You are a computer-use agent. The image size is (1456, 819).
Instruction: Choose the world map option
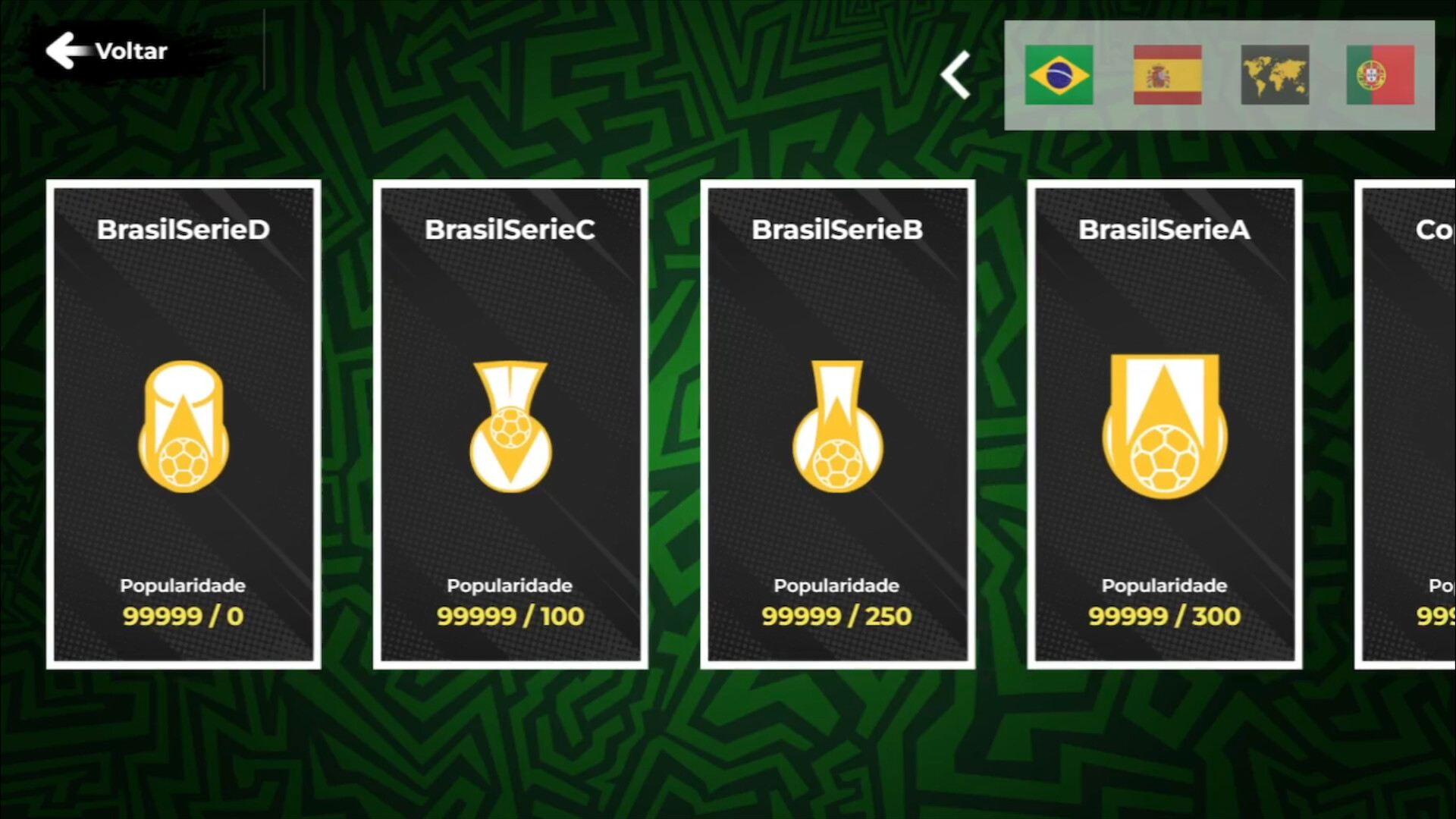pos(1274,75)
